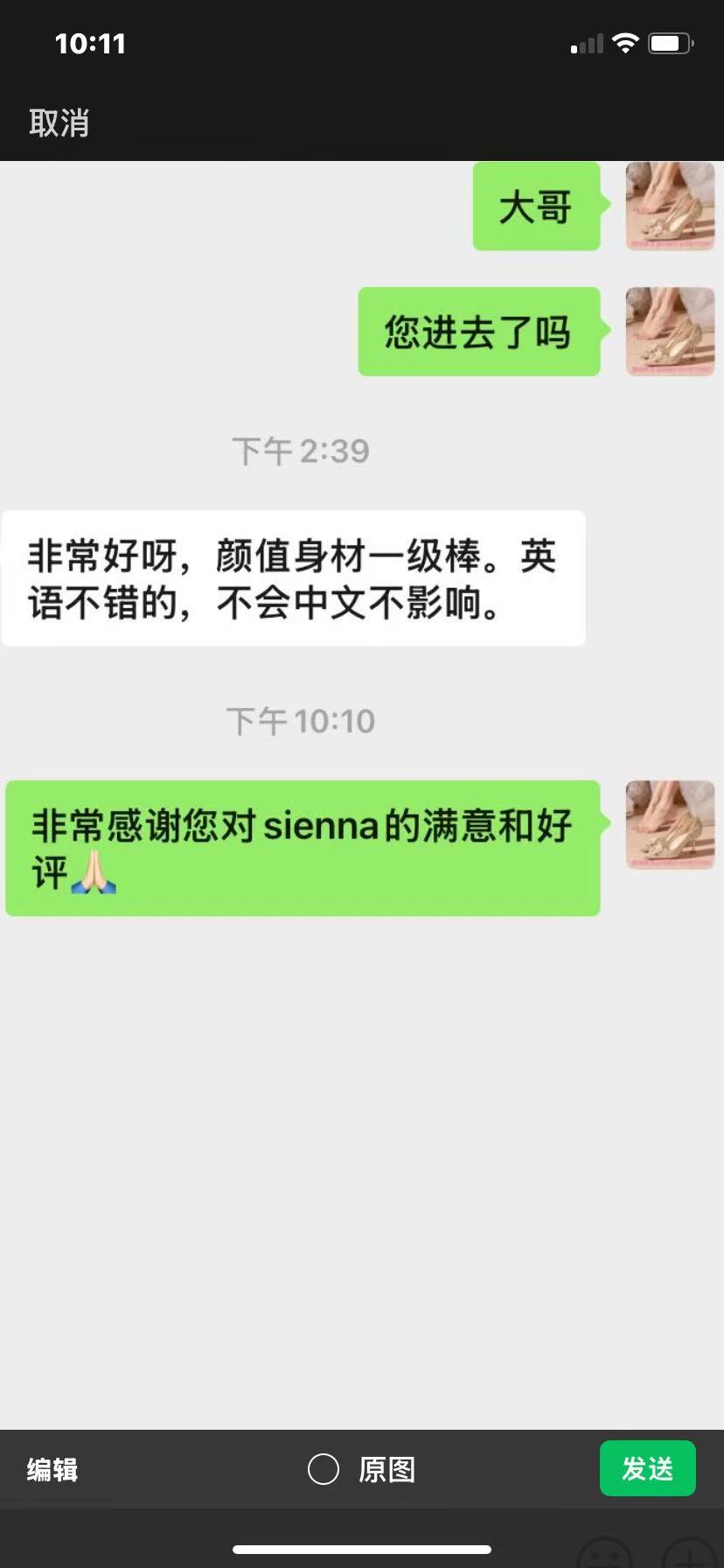Open 编辑 to edit the image

(x=52, y=1469)
